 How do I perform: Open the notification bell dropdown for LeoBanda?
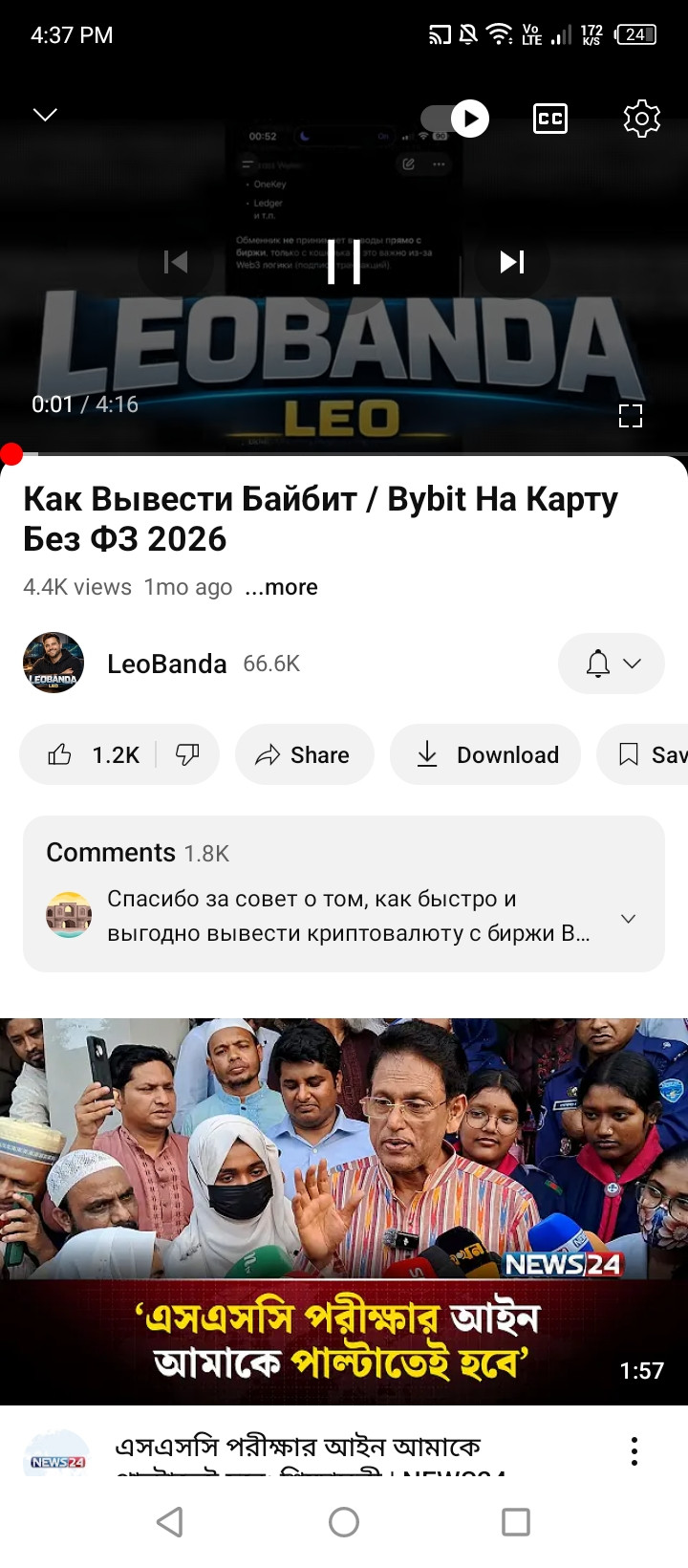[x=612, y=664]
